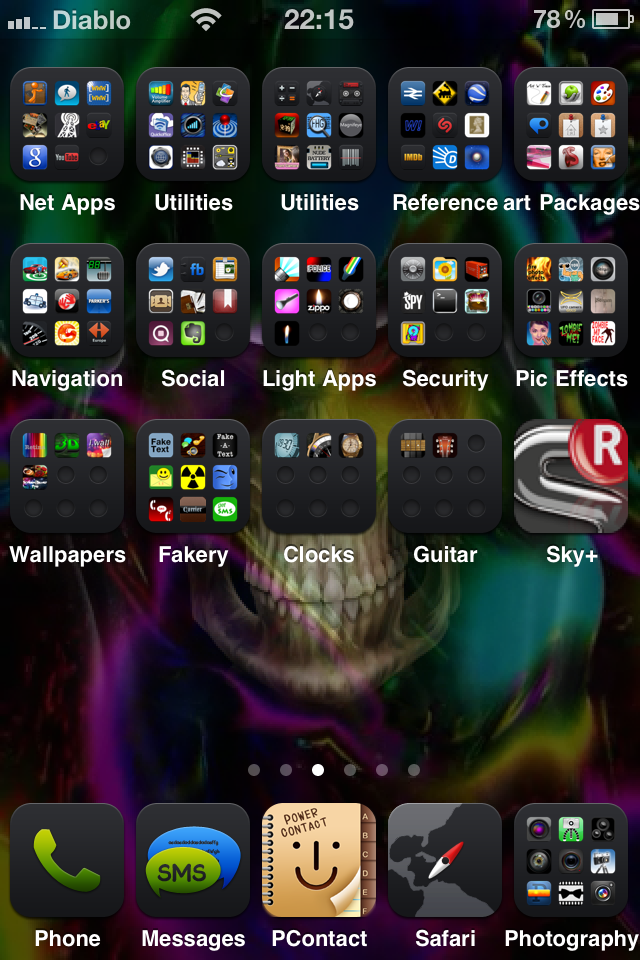Open Safari browser
Viewport: 640px width, 960px height.
(x=445, y=860)
